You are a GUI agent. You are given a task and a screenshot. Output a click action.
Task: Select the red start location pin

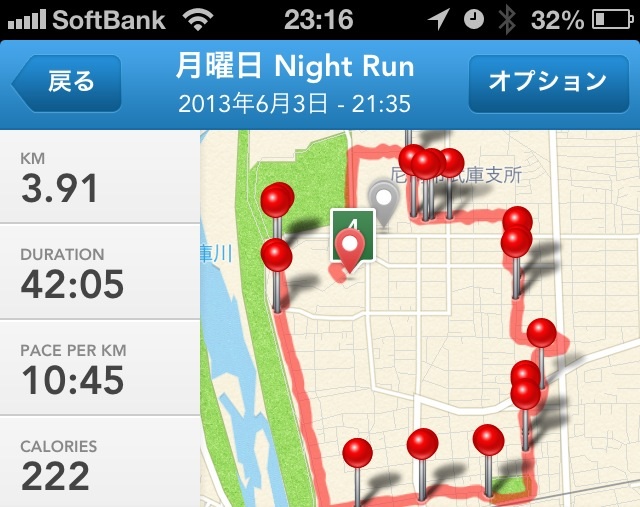coord(350,248)
